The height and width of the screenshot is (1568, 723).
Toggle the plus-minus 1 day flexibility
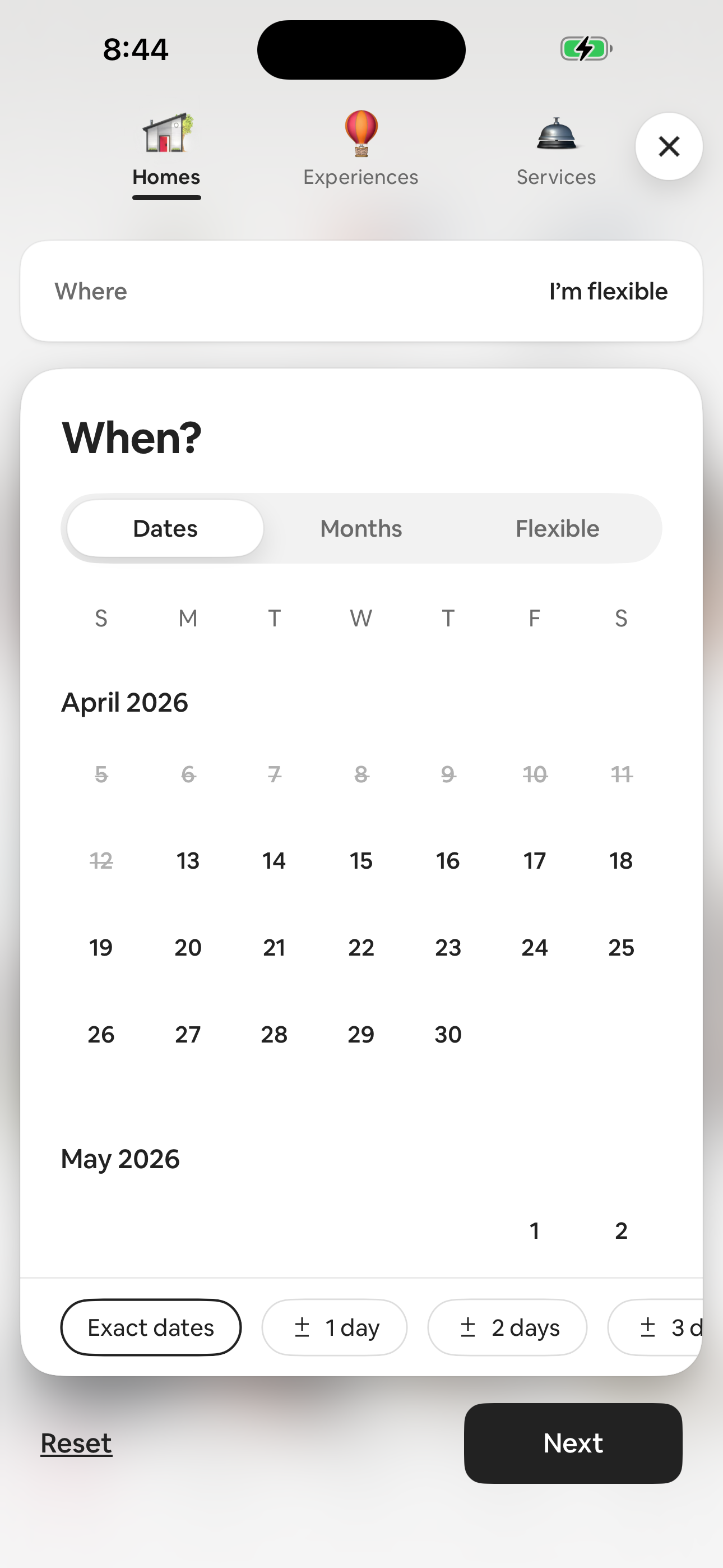tap(334, 1327)
